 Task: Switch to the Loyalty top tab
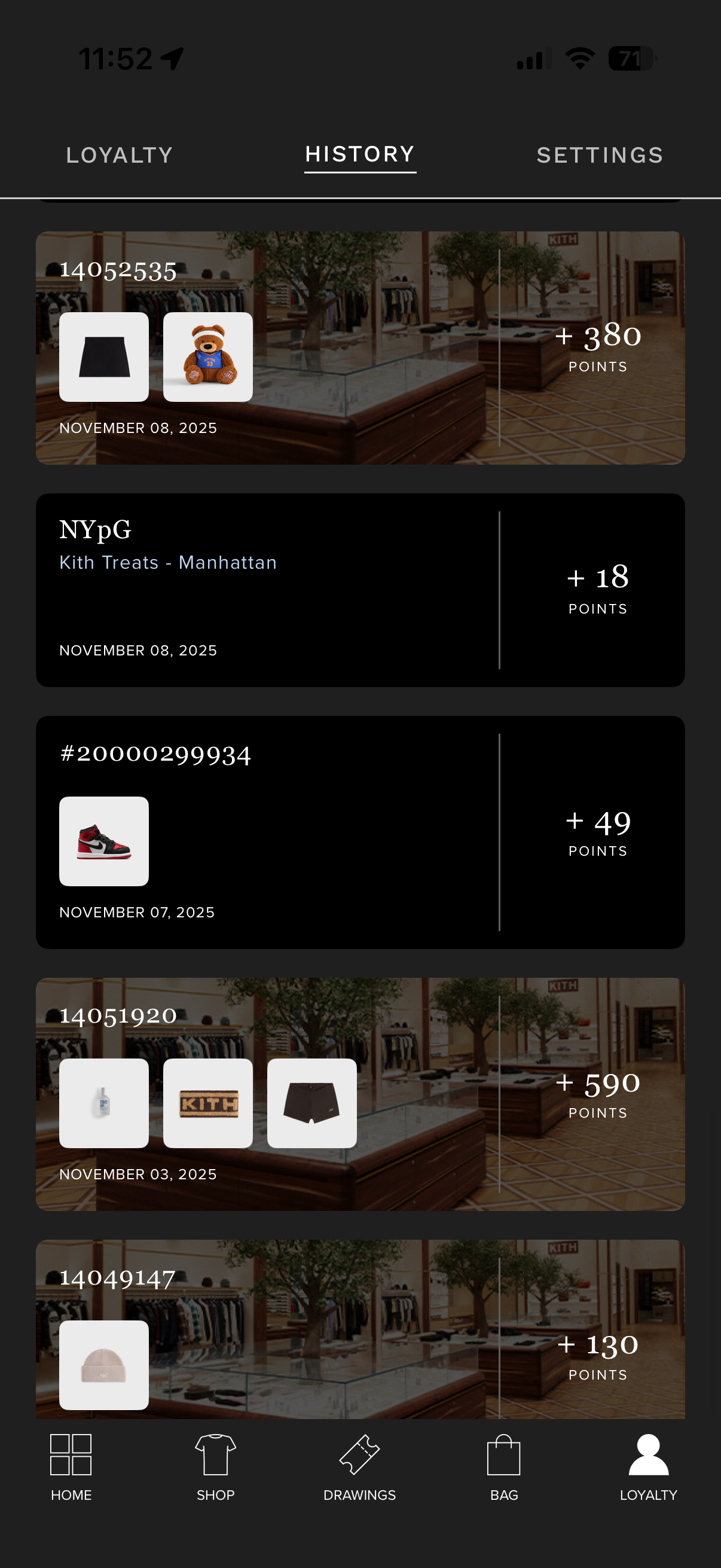click(119, 155)
